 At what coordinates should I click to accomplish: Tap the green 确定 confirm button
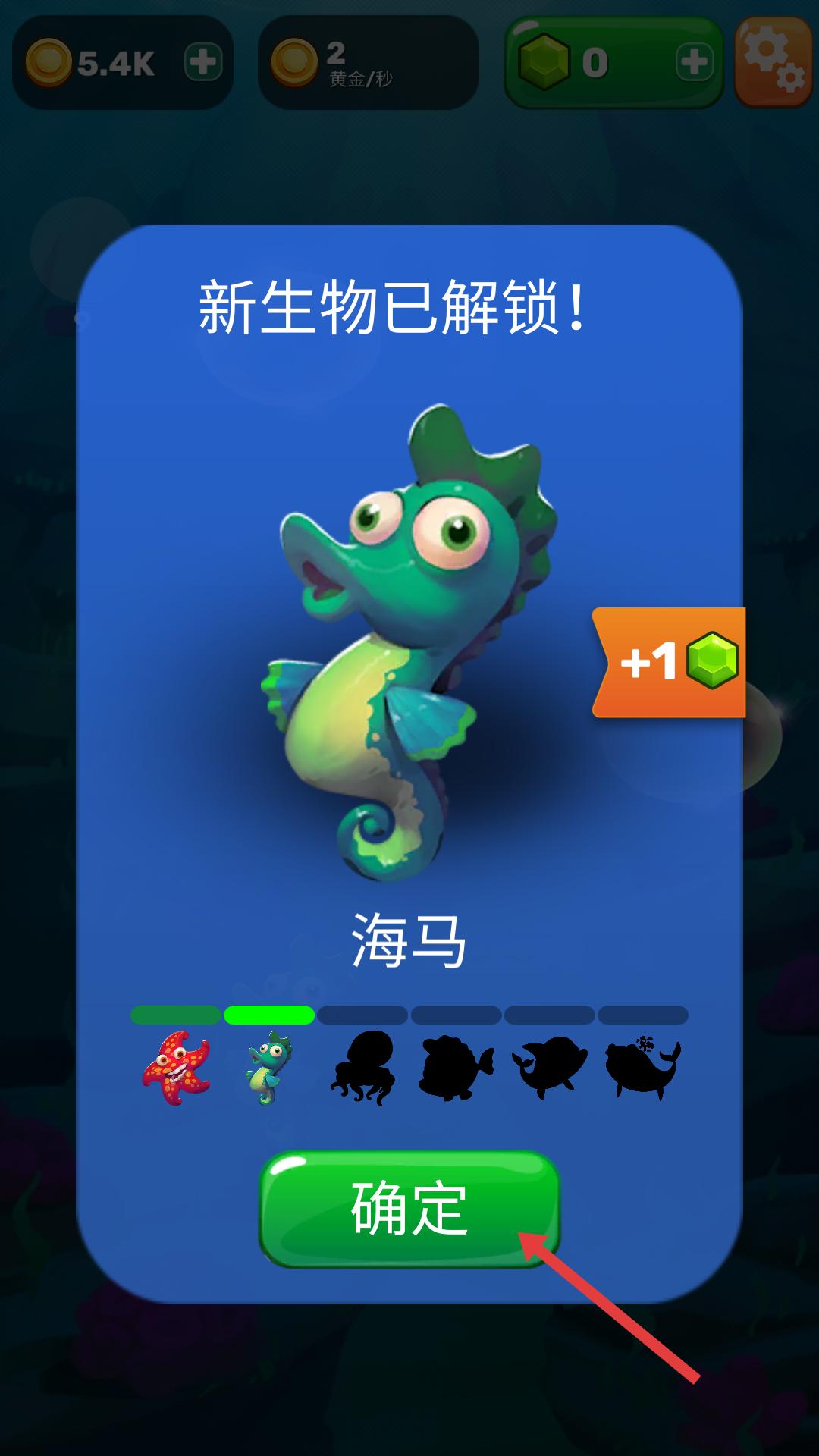[409, 1209]
